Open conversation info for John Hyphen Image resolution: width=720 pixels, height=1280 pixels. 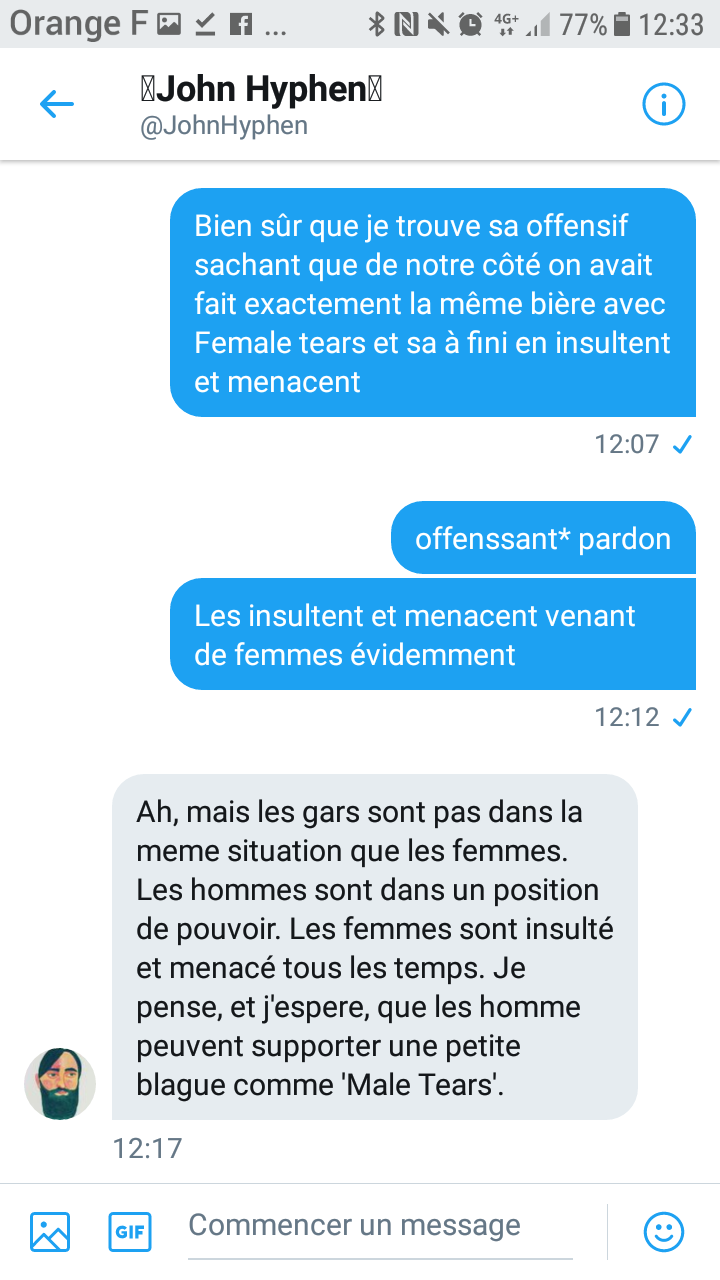[x=664, y=104]
